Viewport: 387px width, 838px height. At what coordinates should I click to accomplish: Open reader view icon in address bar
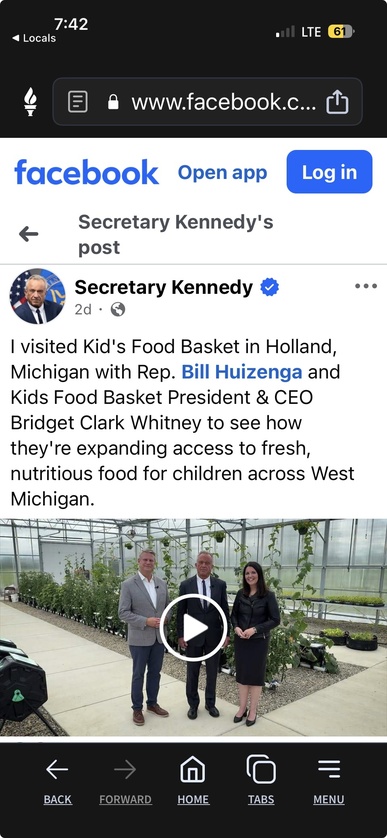coord(78,102)
